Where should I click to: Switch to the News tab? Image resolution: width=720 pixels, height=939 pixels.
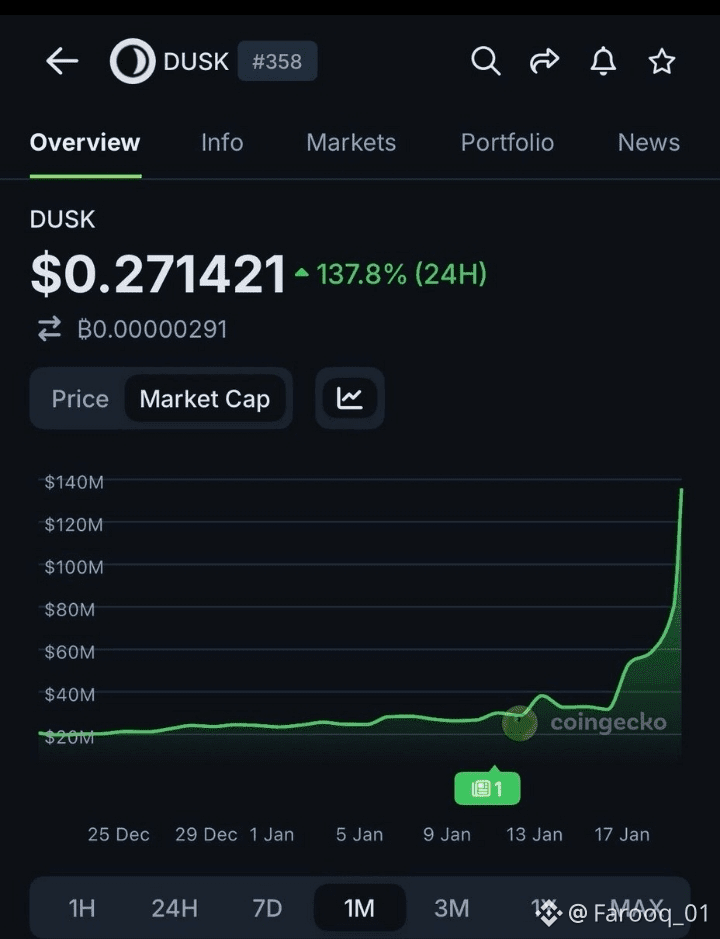(648, 142)
